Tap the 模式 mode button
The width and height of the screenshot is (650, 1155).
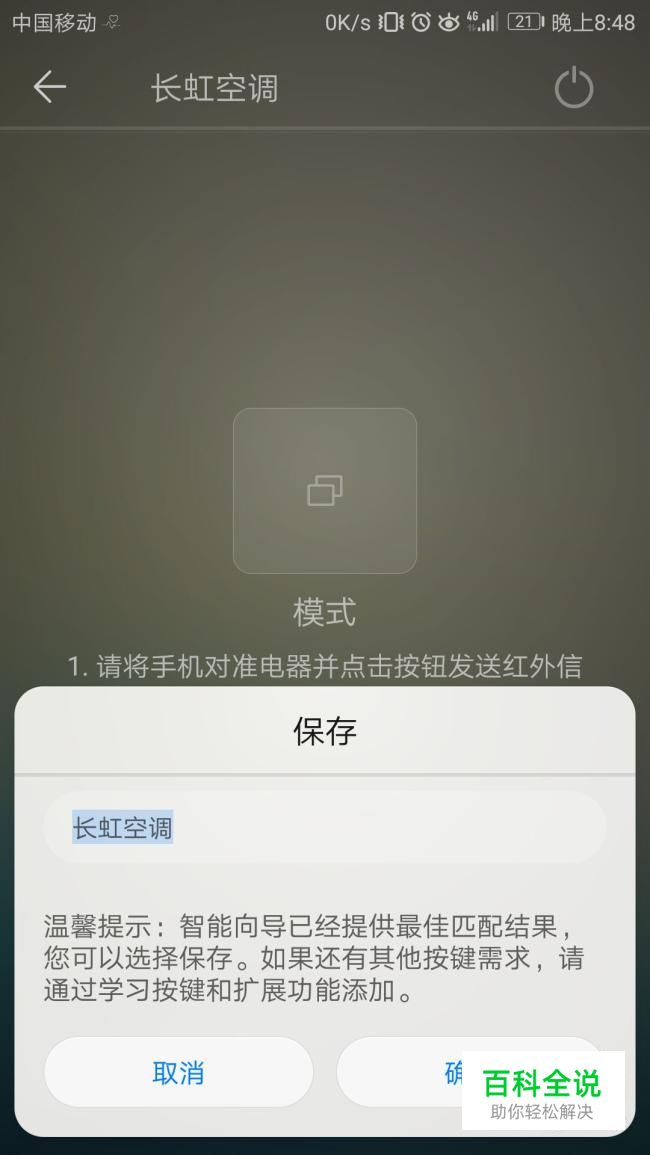(325, 491)
